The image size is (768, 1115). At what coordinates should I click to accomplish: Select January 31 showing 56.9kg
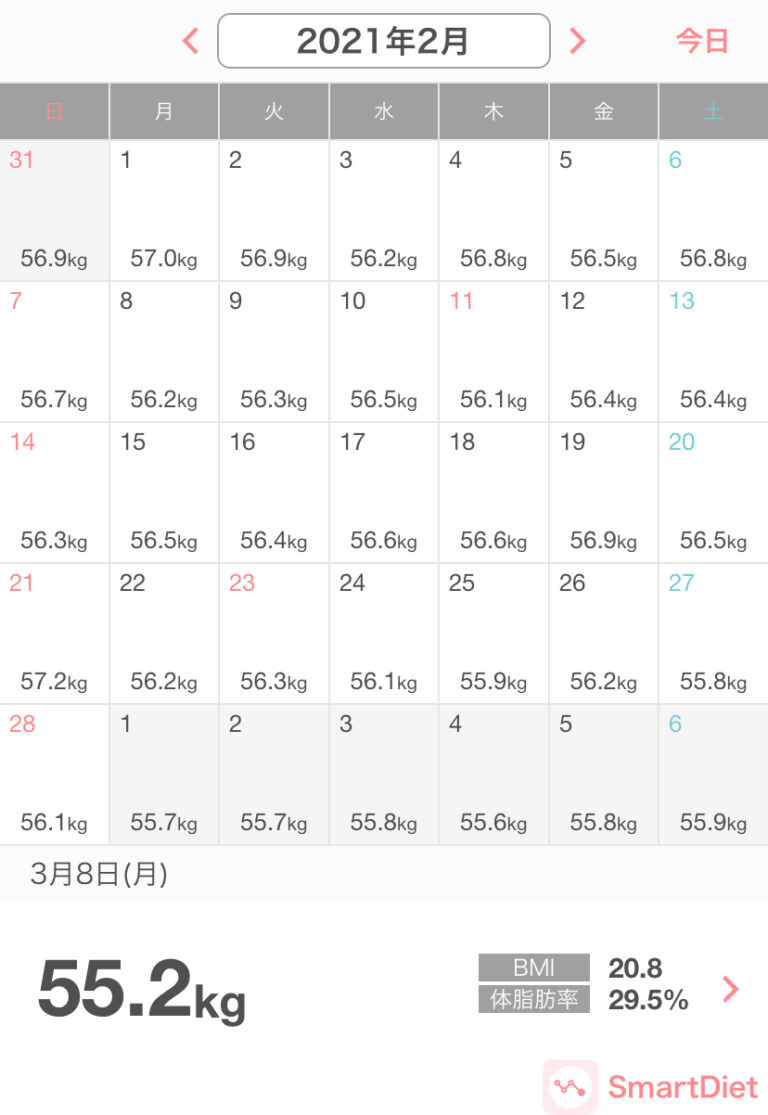click(54, 211)
